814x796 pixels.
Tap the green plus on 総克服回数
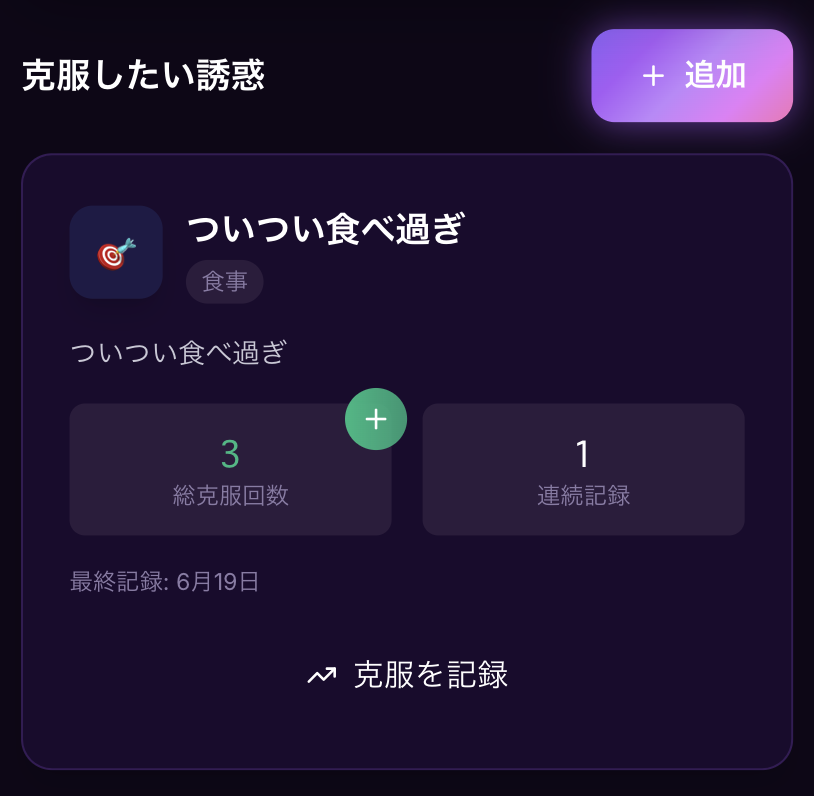376,419
